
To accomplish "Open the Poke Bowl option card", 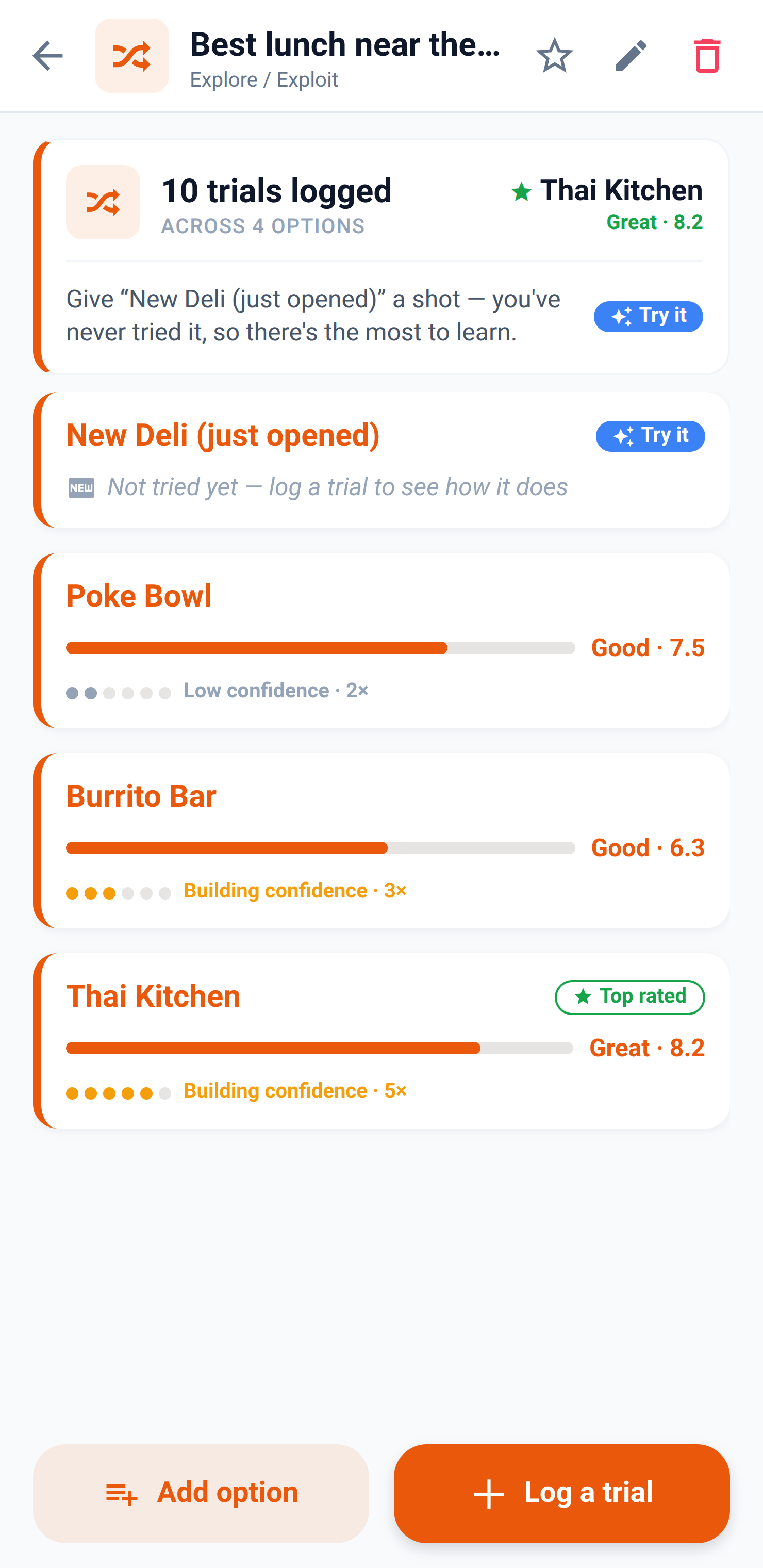I will tap(381, 640).
